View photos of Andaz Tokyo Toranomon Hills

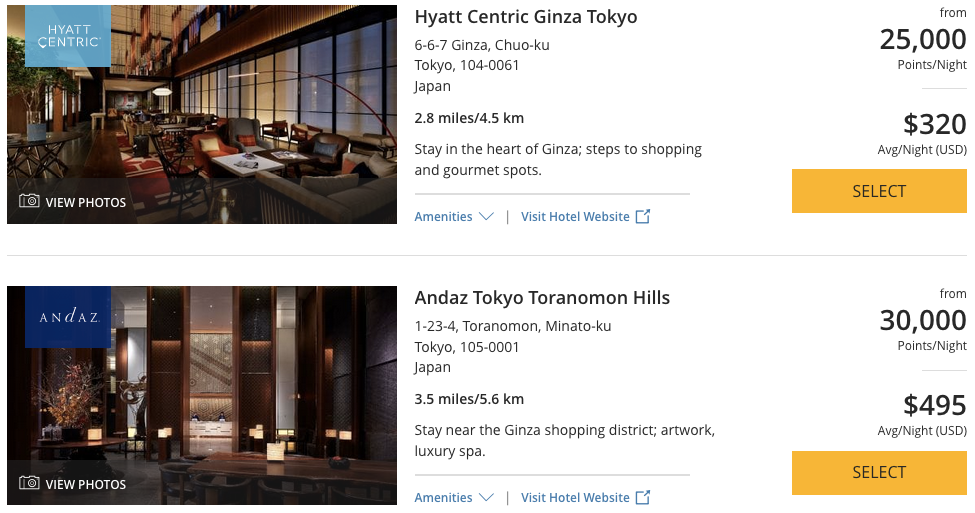coord(73,484)
